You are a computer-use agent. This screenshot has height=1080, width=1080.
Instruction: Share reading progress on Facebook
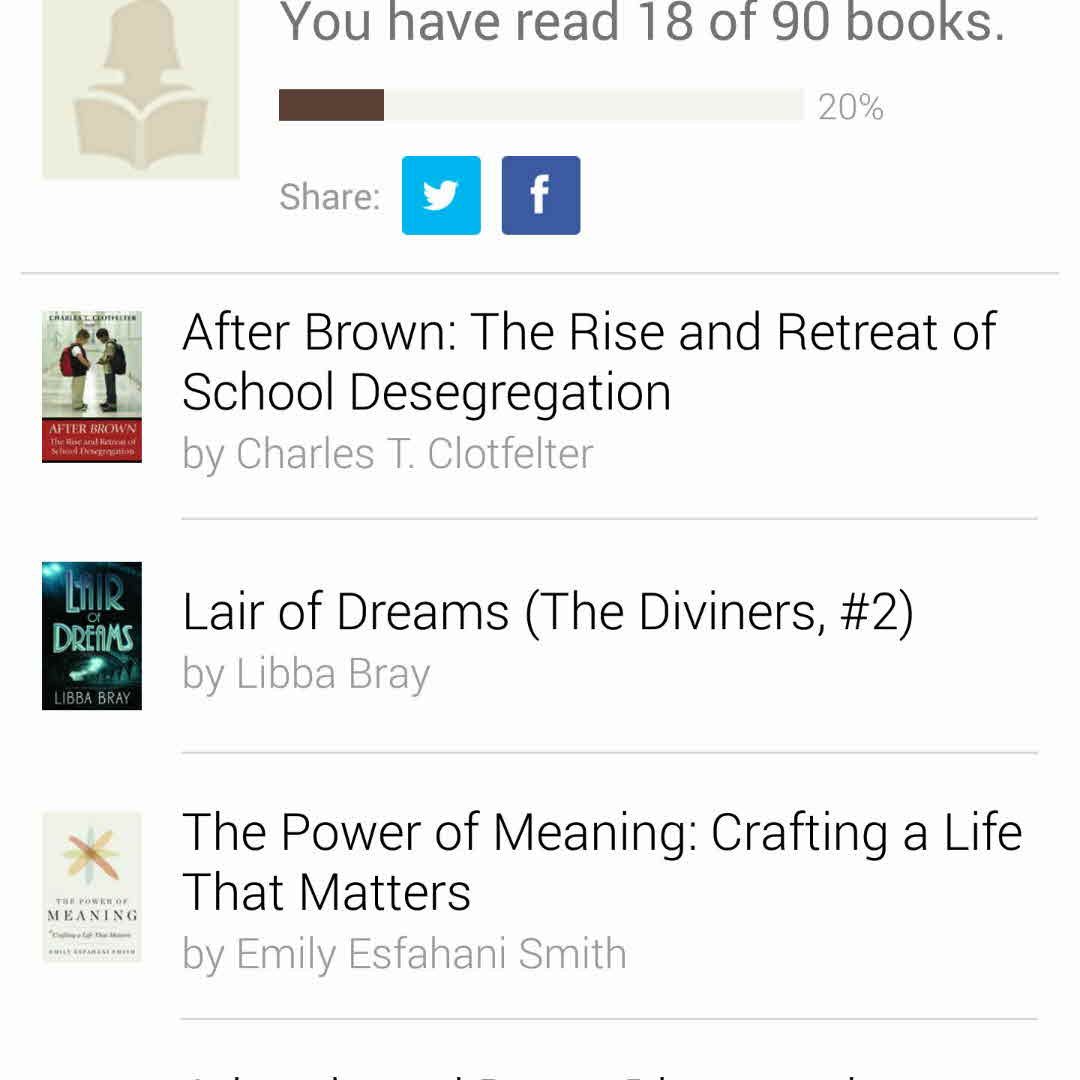point(540,195)
